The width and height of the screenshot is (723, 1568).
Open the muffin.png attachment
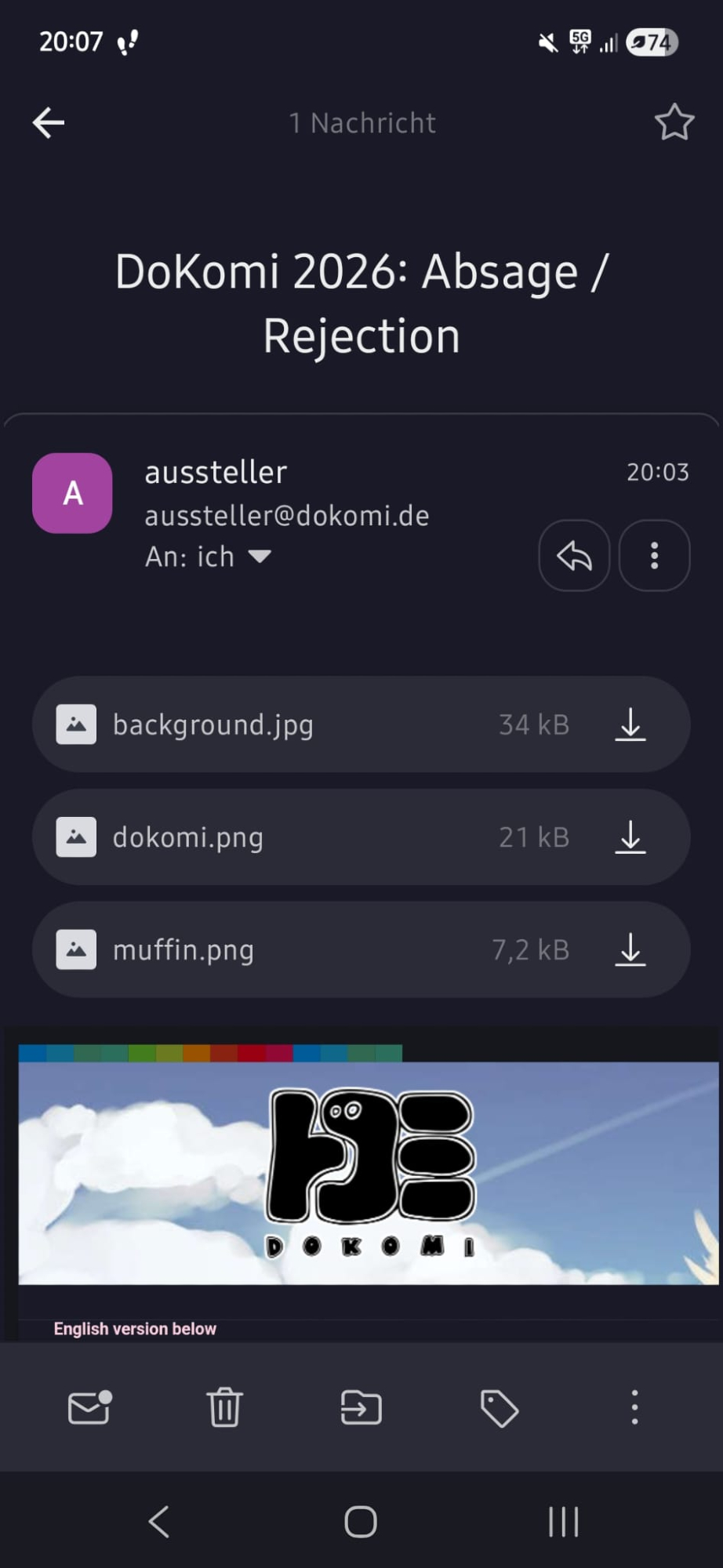(183, 949)
